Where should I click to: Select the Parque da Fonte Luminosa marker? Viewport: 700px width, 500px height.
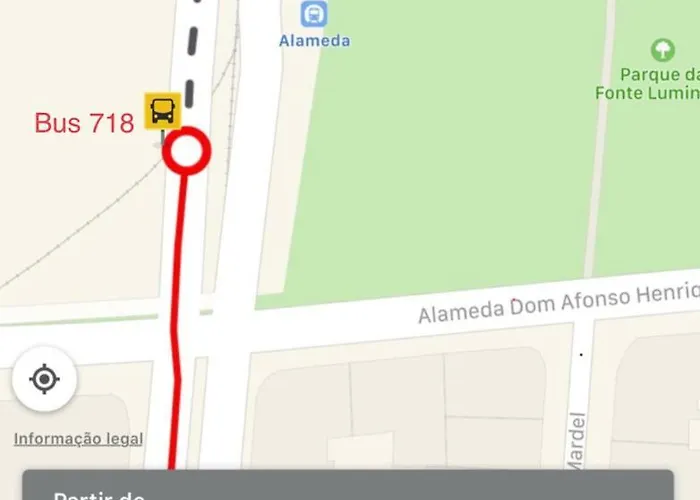[662, 49]
